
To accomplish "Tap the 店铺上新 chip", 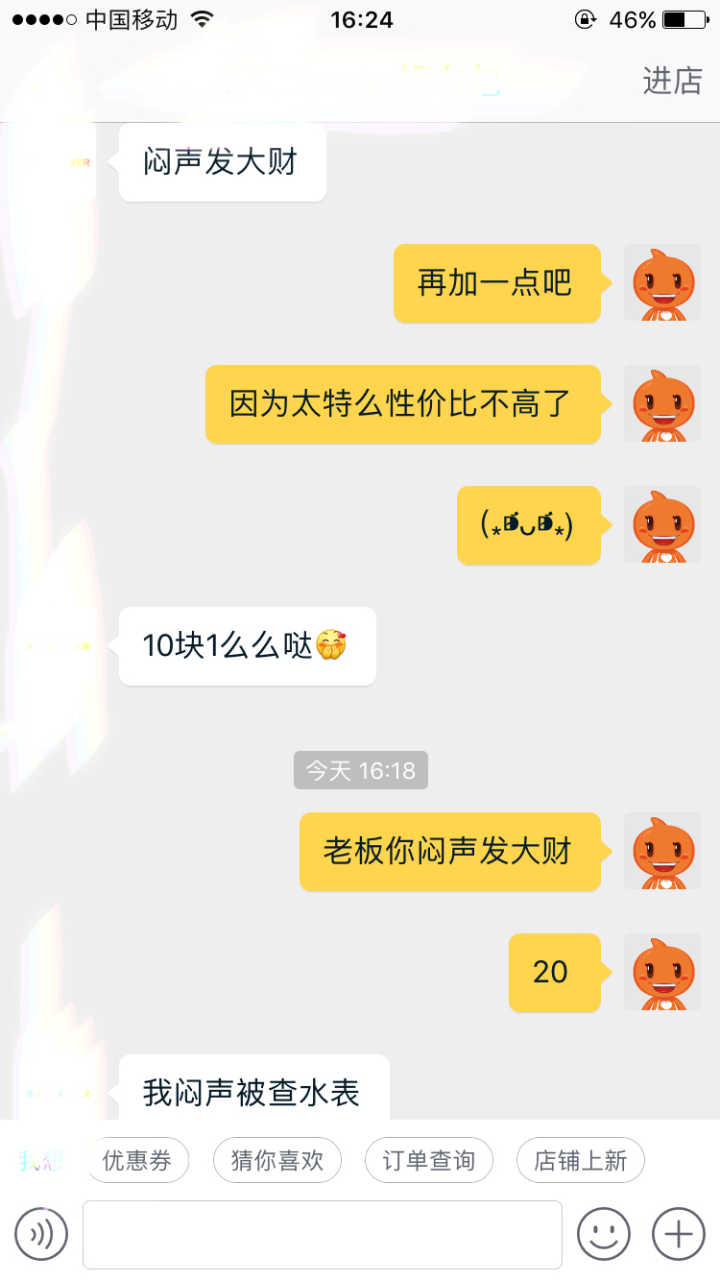I will click(x=580, y=1160).
